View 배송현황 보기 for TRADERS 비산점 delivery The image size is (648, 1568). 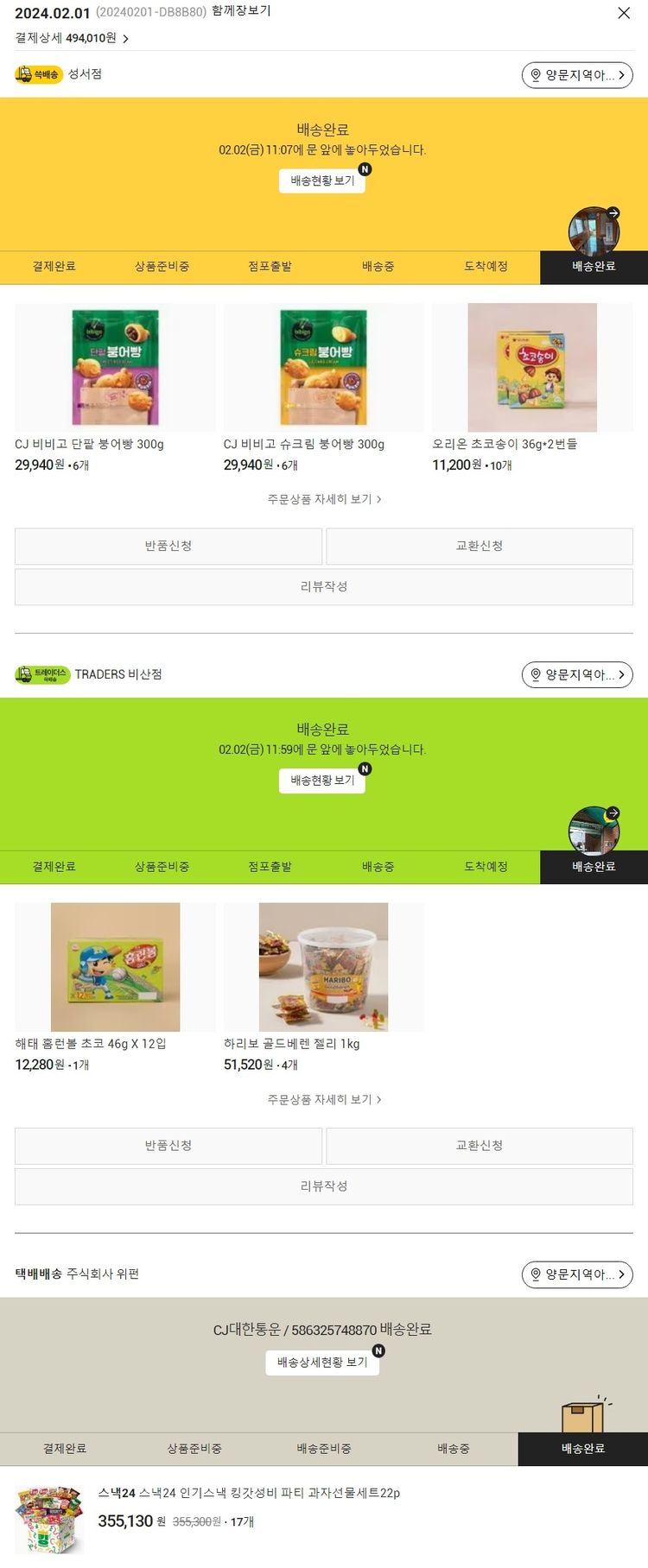(322, 781)
